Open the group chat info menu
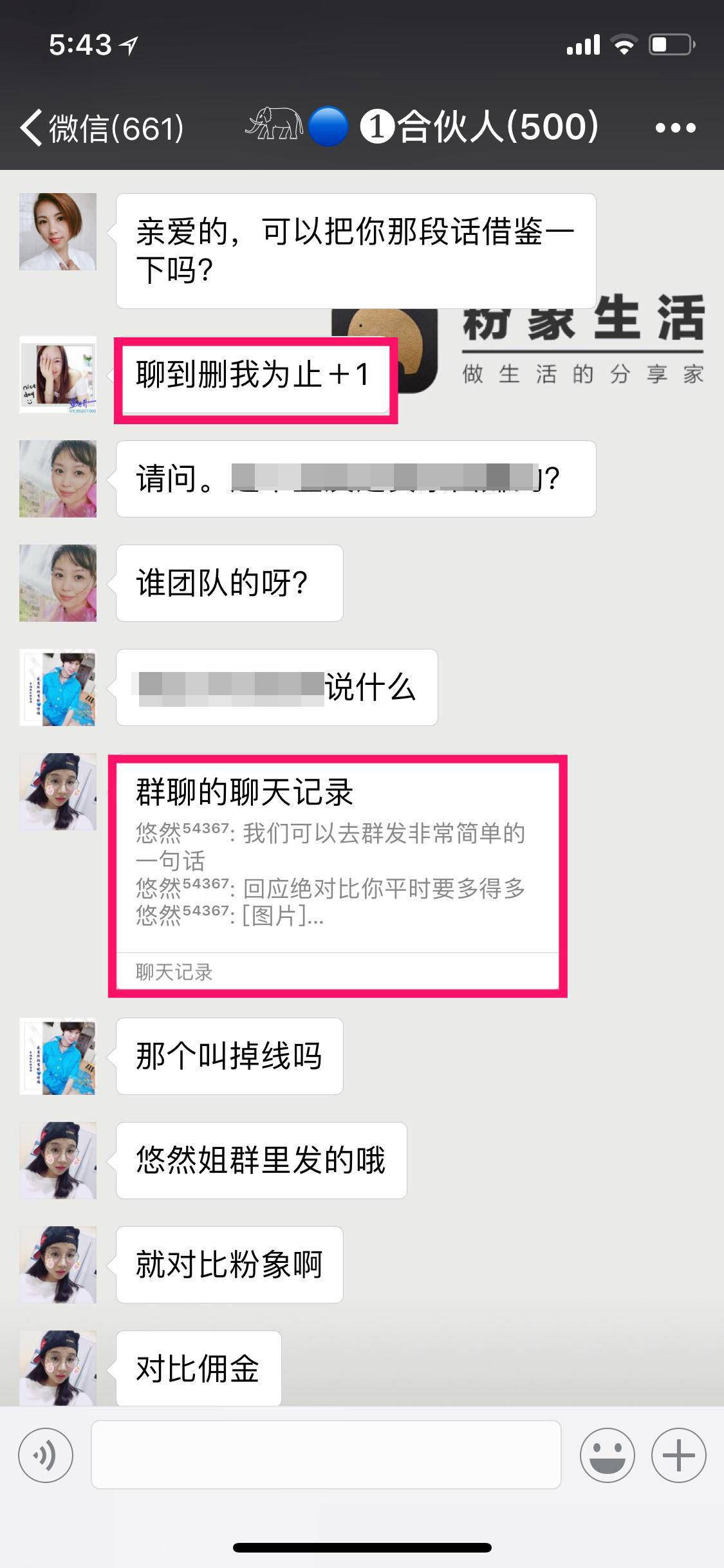724x1568 pixels. (x=675, y=127)
